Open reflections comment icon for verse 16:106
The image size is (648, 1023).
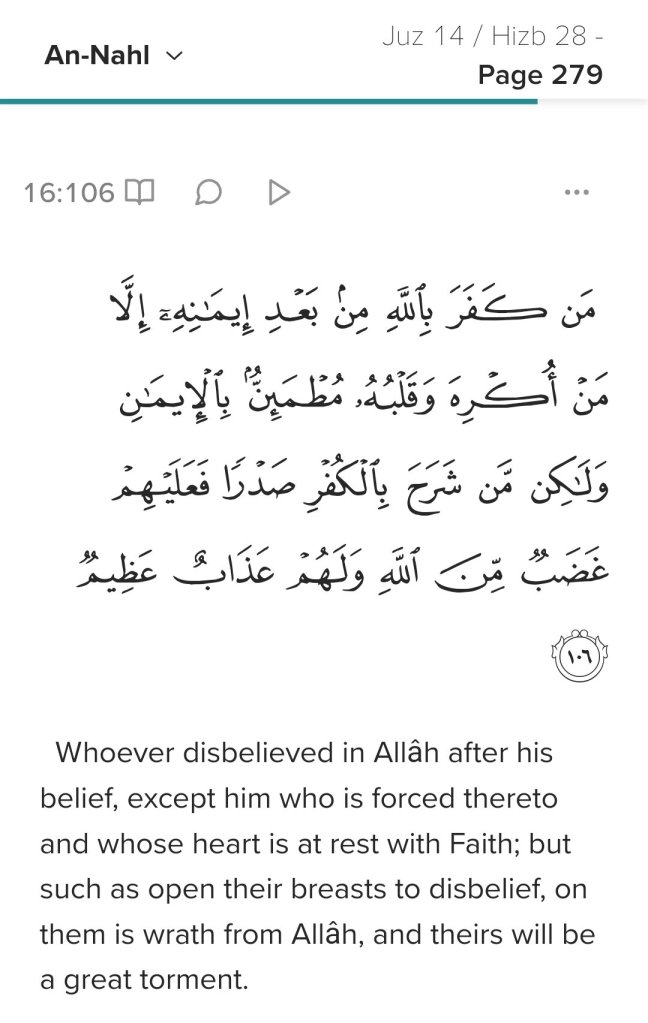click(208, 191)
